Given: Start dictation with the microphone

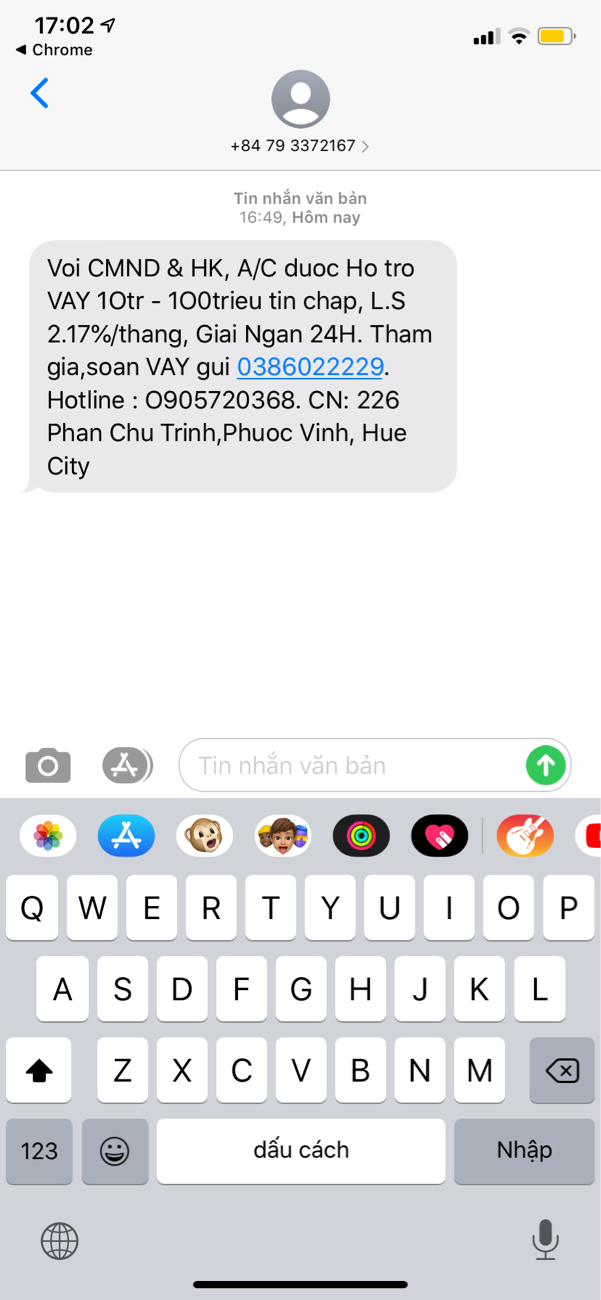Looking at the screenshot, I should pos(545,1240).
